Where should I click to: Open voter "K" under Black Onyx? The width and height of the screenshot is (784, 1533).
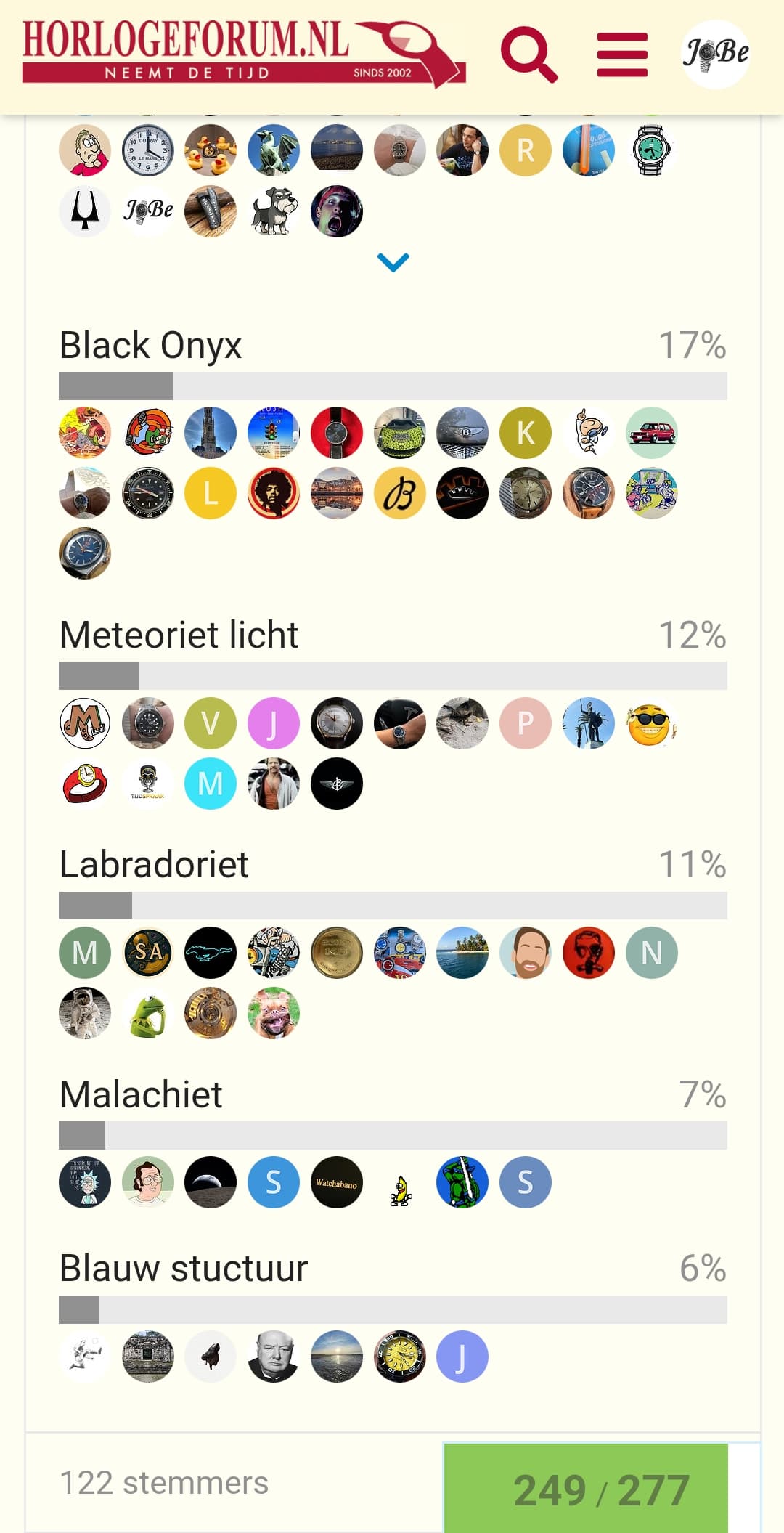[526, 433]
